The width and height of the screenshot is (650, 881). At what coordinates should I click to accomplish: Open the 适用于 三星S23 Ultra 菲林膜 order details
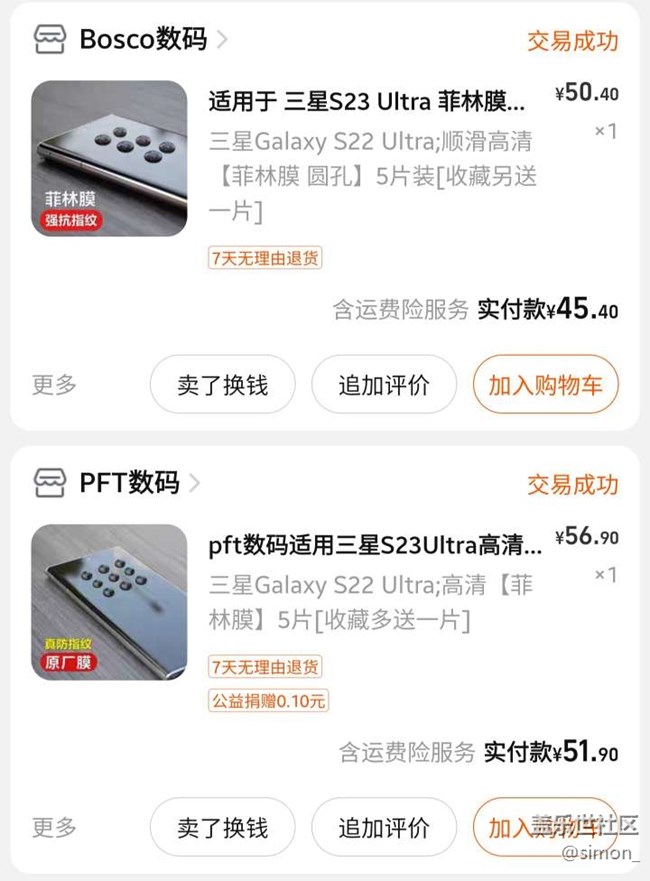[x=366, y=102]
